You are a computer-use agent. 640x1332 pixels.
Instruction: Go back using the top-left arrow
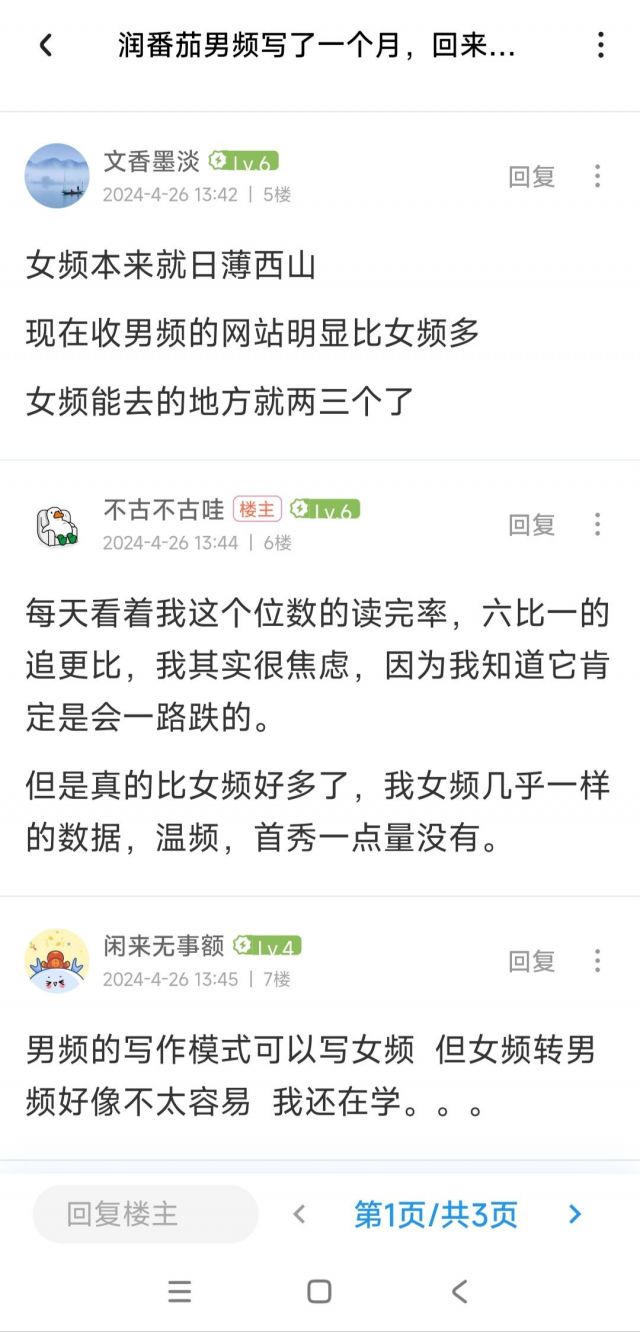(x=45, y=45)
